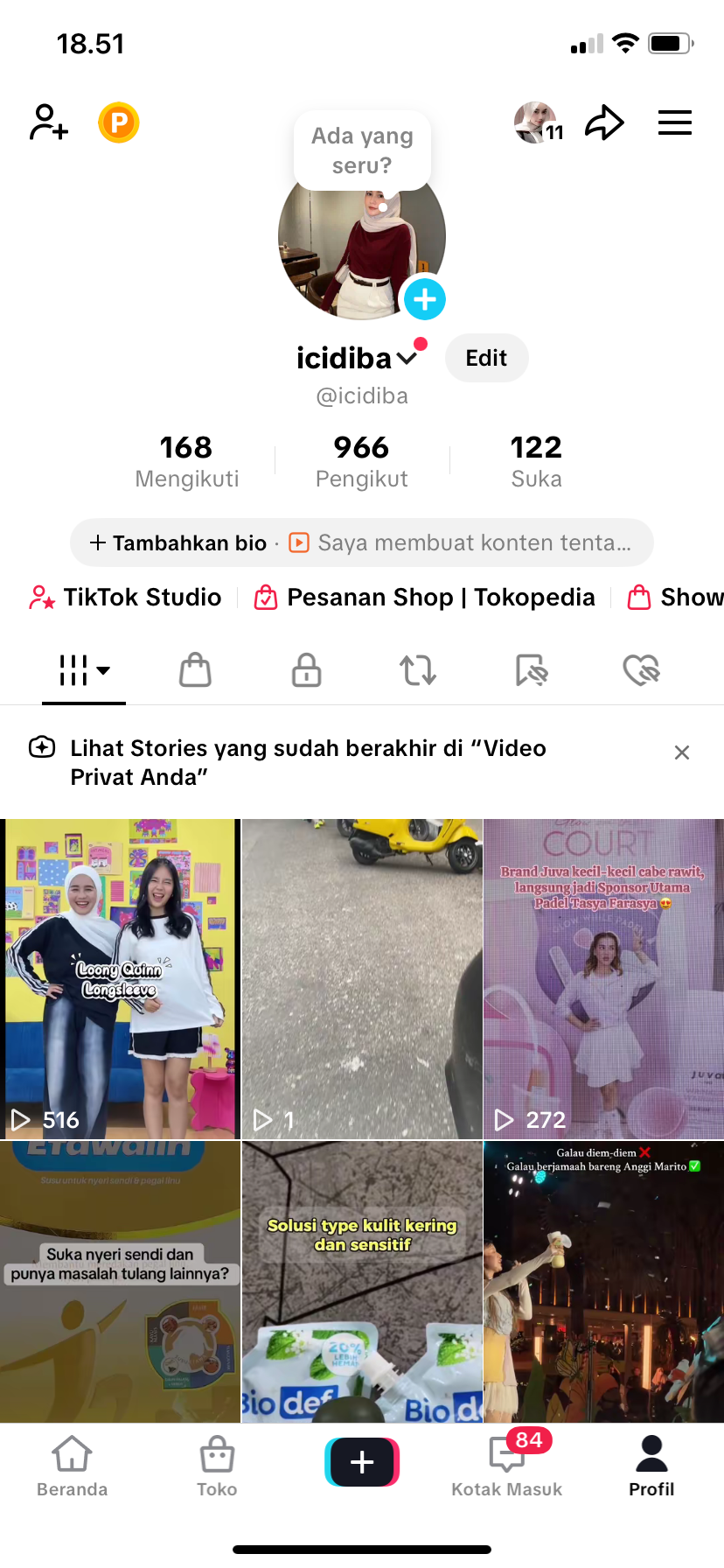Open TikTok Studio
The width and height of the screenshot is (724, 1568).
(126, 598)
